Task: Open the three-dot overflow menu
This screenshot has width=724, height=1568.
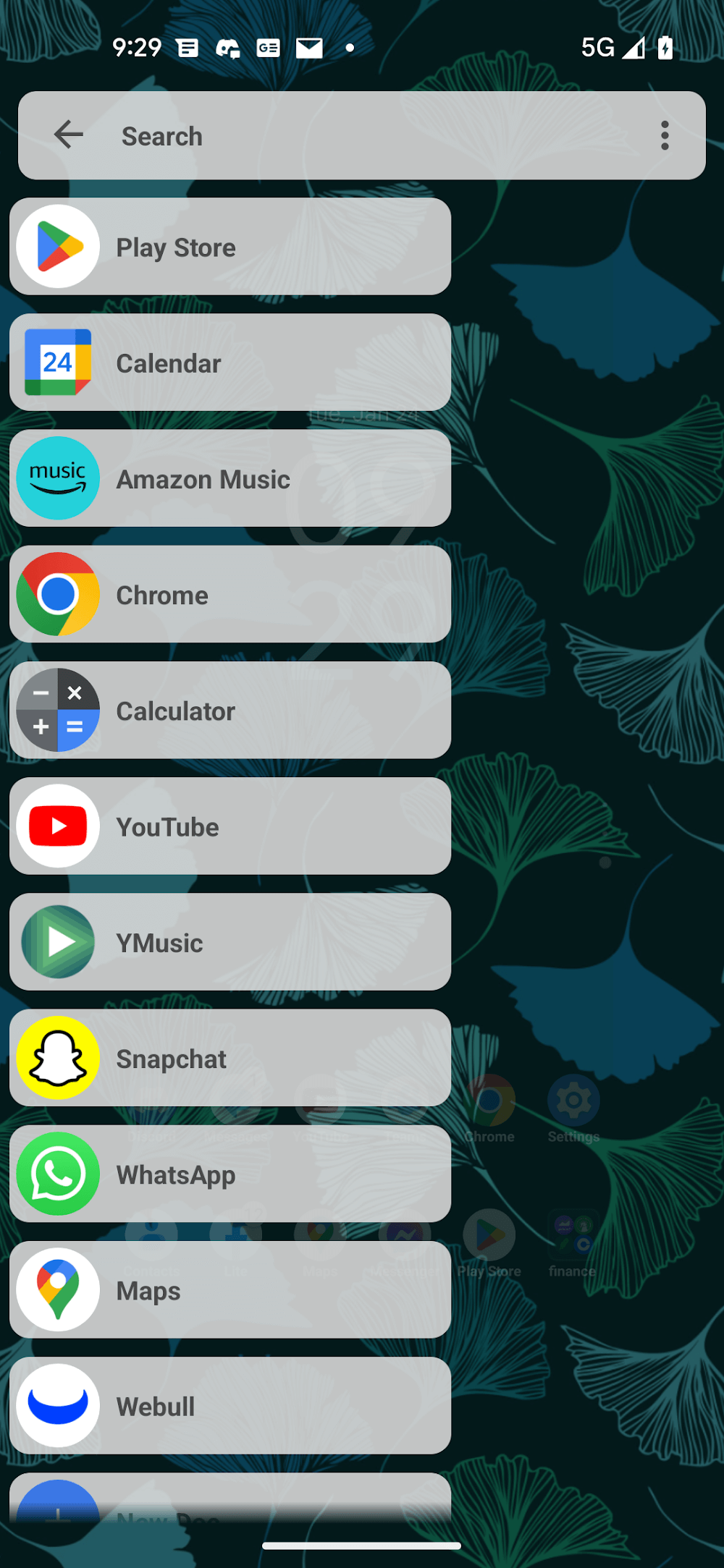Action: click(664, 135)
